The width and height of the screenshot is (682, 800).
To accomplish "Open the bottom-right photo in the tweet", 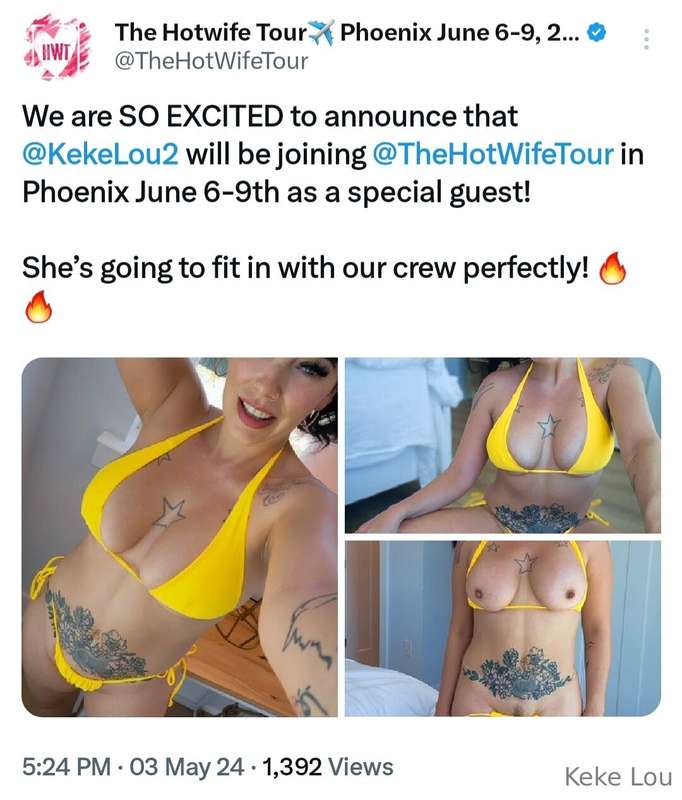I will pyautogui.click(x=502, y=628).
